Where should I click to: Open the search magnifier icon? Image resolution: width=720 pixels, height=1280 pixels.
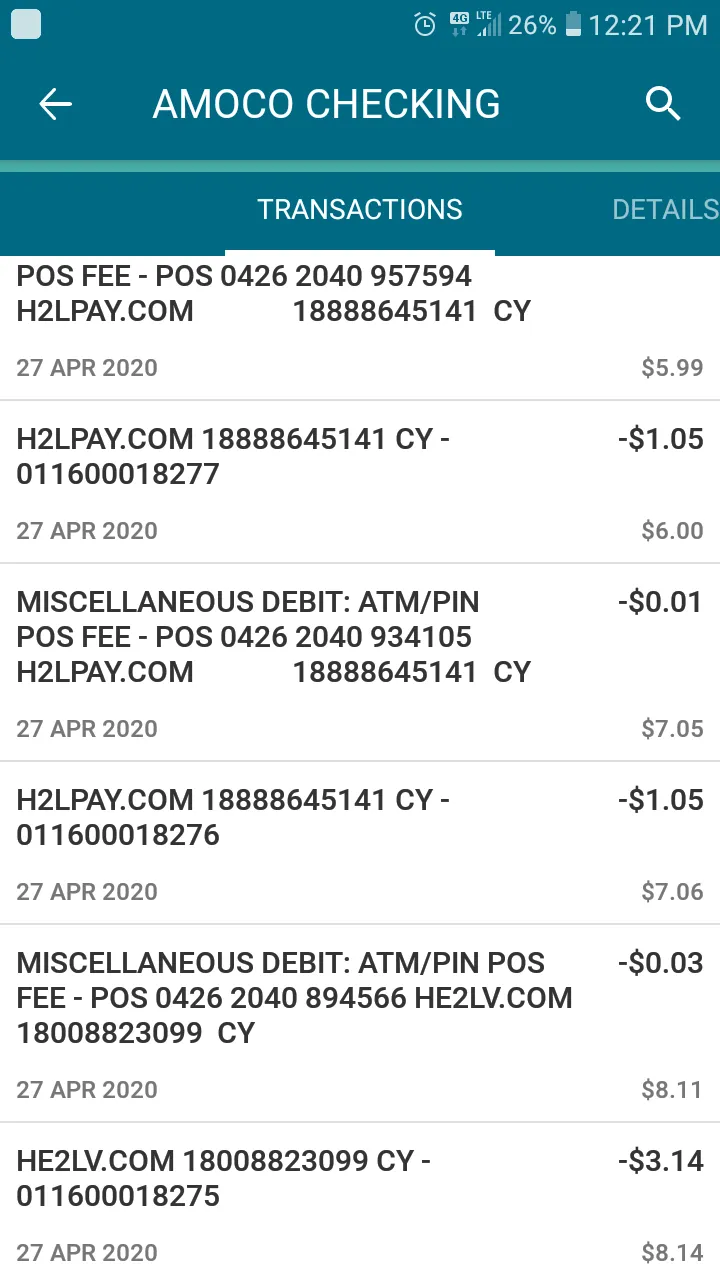[x=663, y=104]
